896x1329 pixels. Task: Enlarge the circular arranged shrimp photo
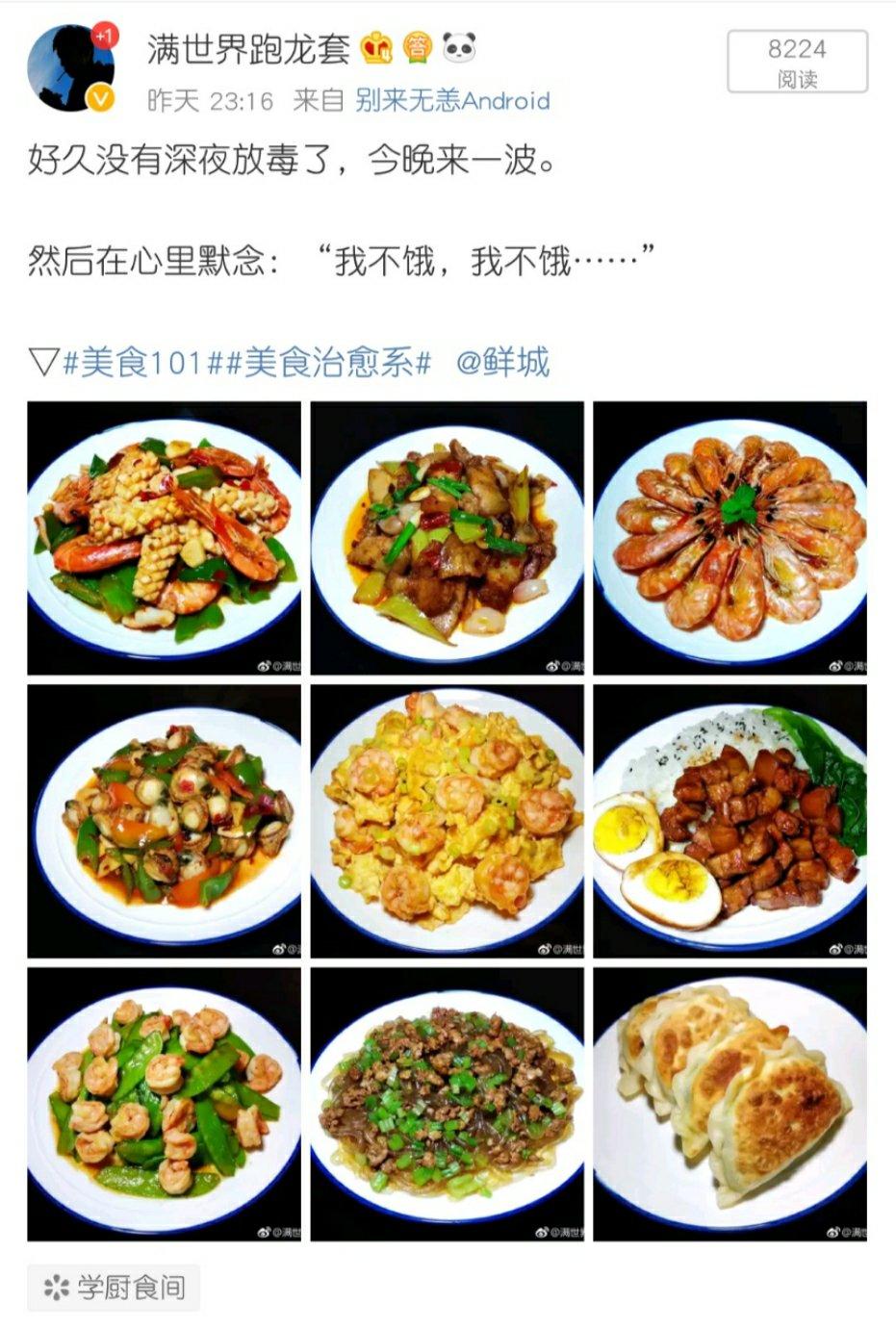point(730,538)
